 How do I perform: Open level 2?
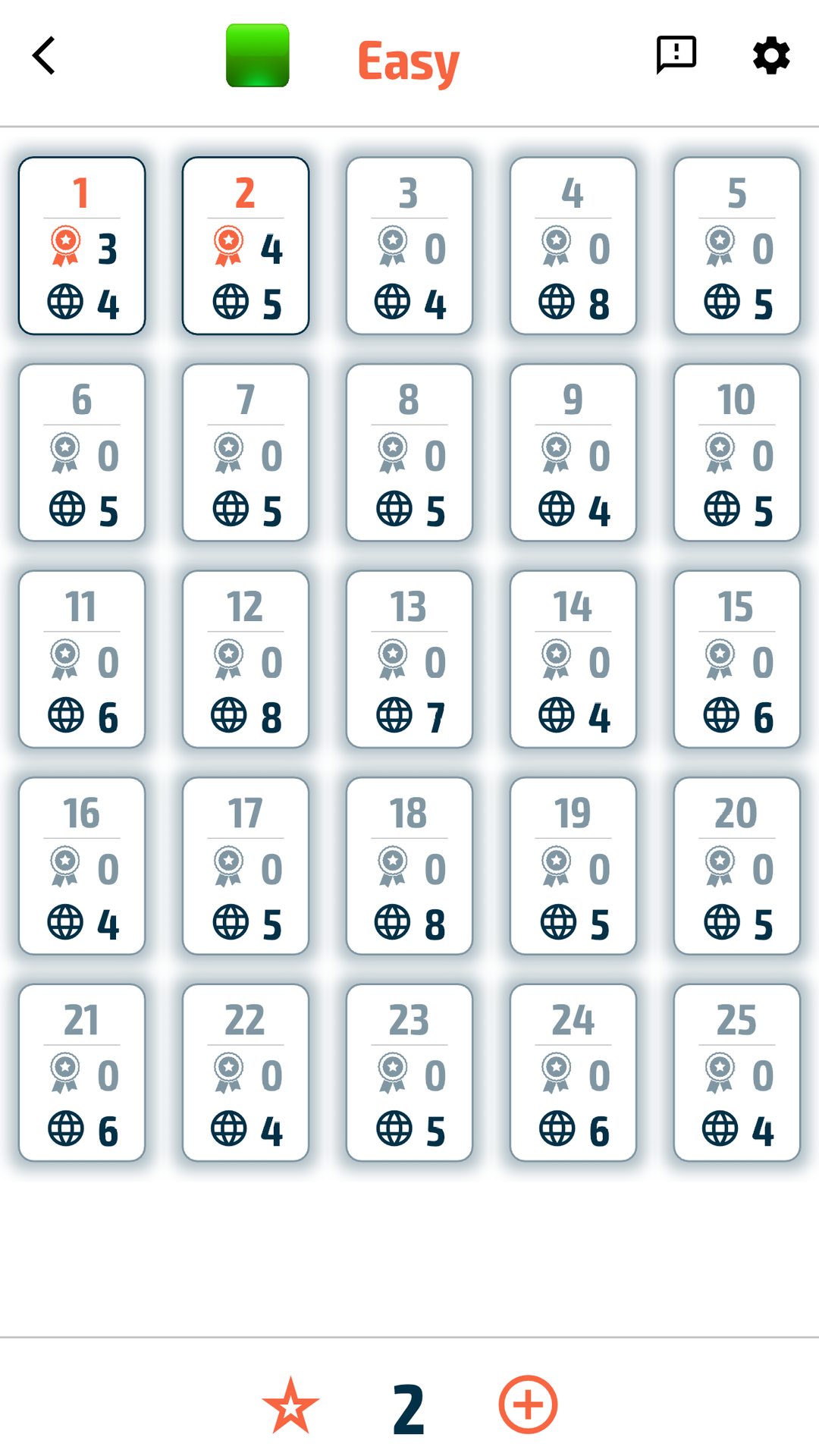point(246,246)
